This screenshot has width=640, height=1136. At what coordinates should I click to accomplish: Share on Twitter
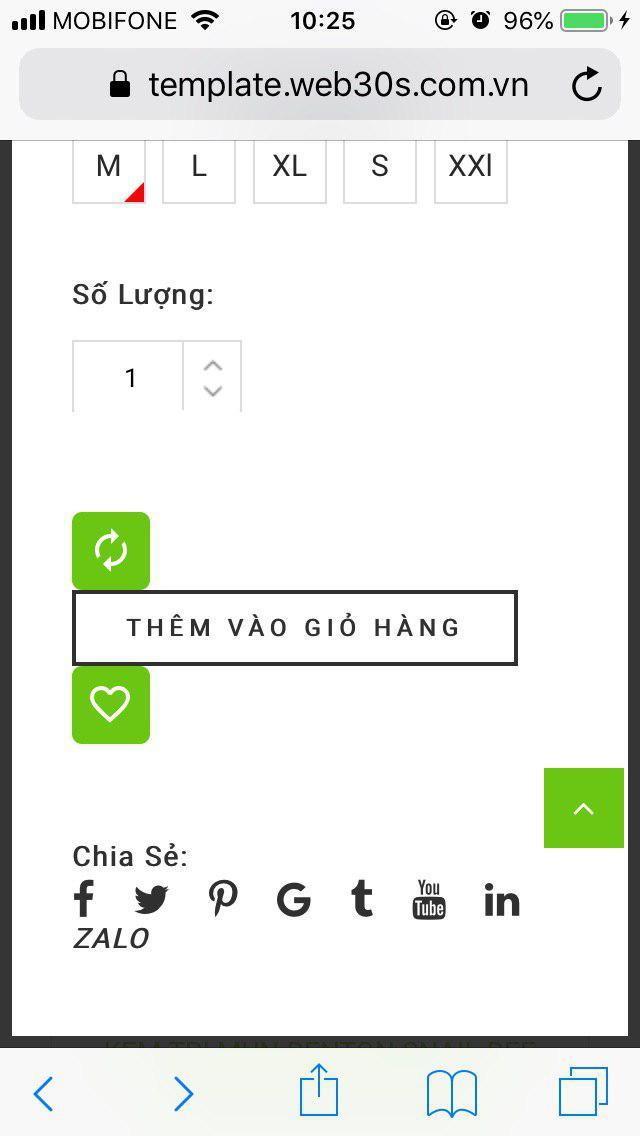tap(152, 900)
